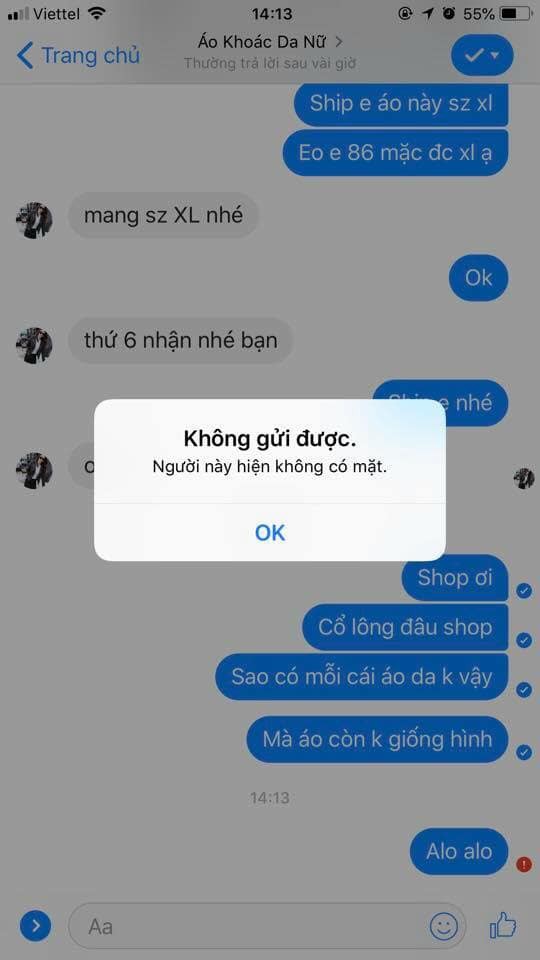Send a thumbs-up like

tap(503, 925)
